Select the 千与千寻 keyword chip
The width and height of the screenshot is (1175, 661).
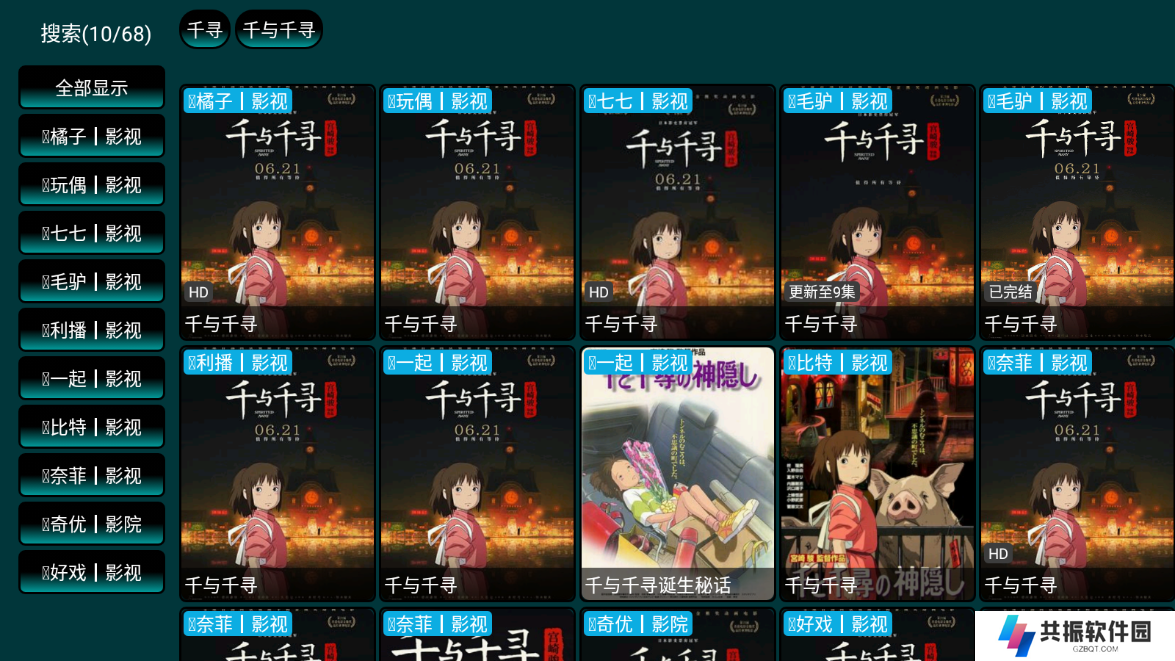(279, 30)
